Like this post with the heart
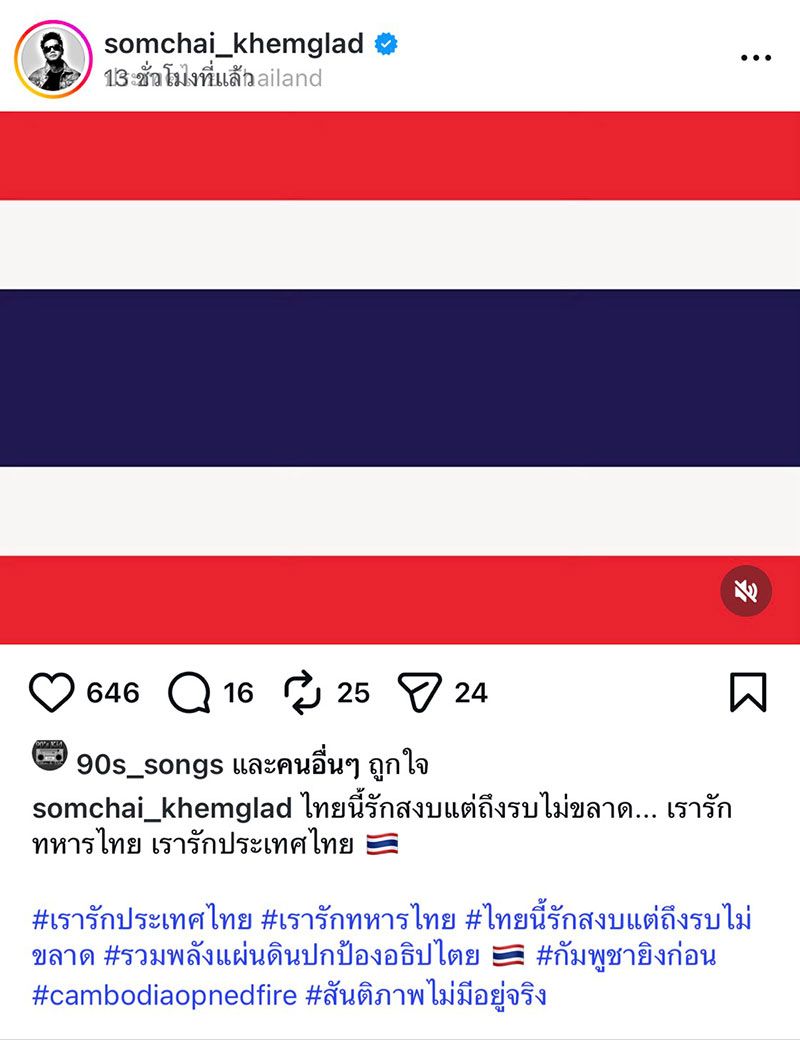 (53, 692)
